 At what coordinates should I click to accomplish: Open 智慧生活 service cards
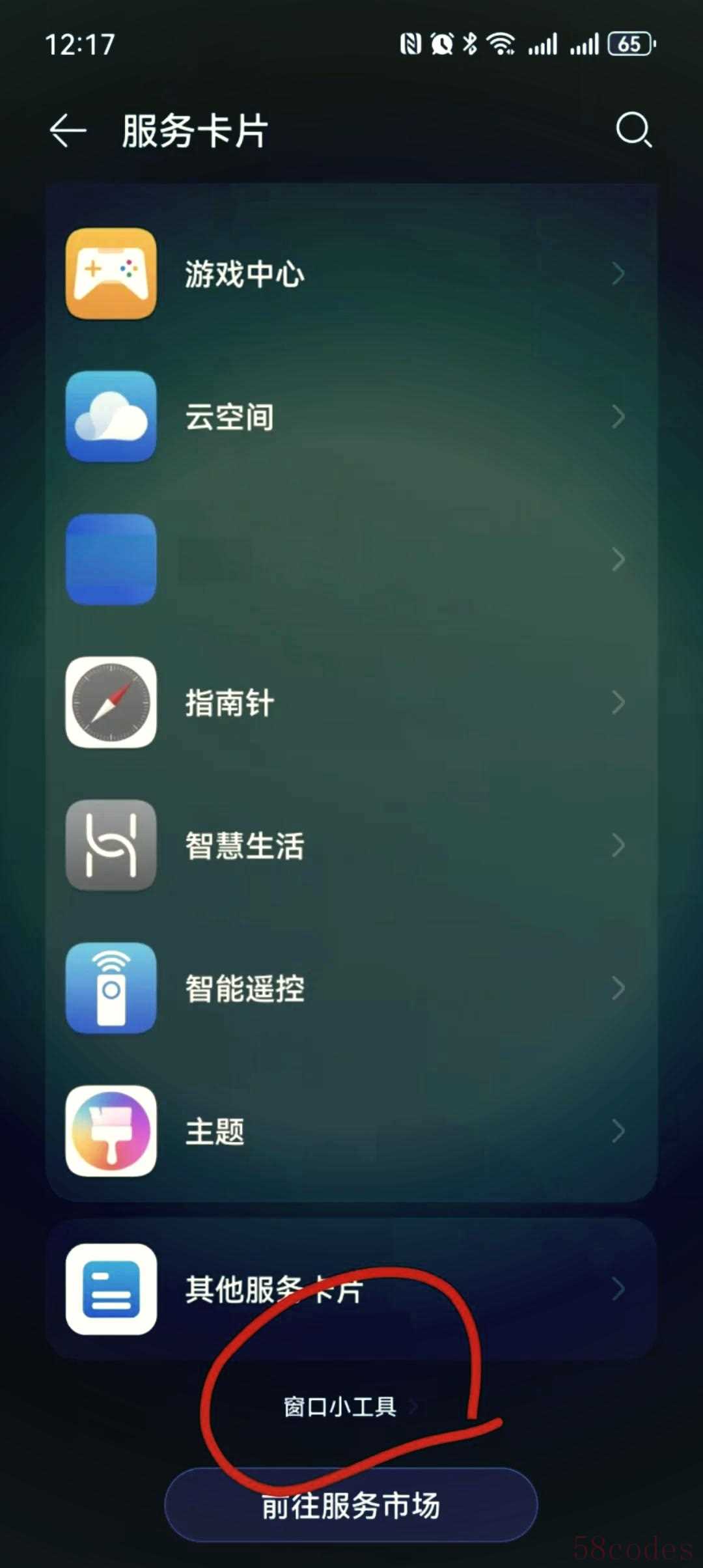tap(351, 845)
